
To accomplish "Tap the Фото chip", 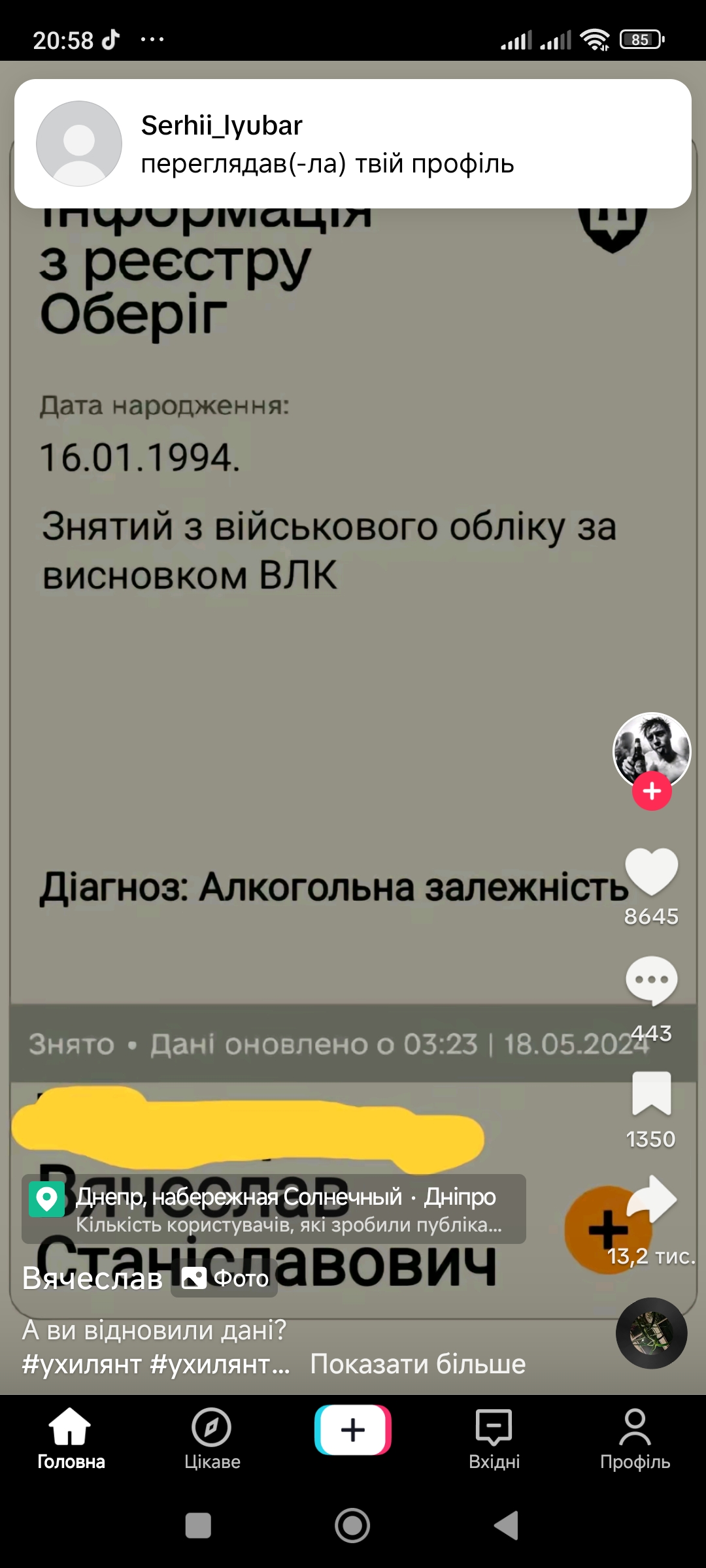I will pyautogui.click(x=225, y=1278).
